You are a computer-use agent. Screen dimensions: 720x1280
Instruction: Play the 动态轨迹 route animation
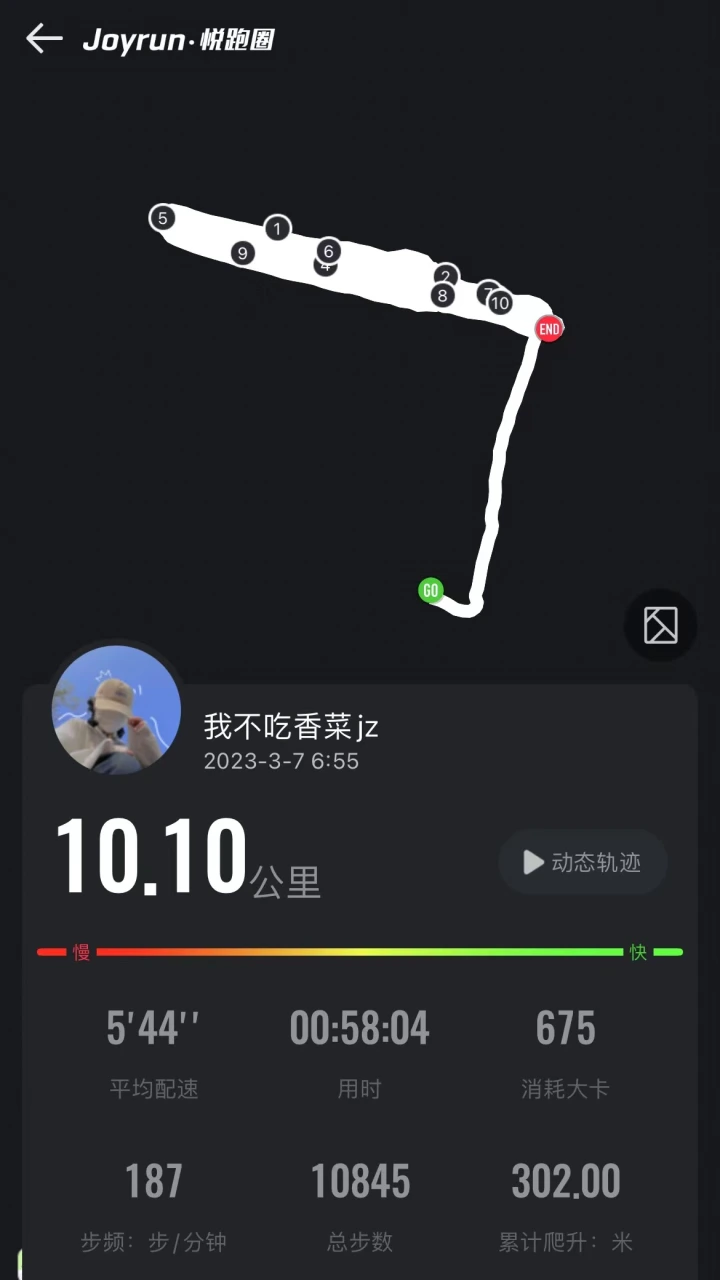pos(583,862)
